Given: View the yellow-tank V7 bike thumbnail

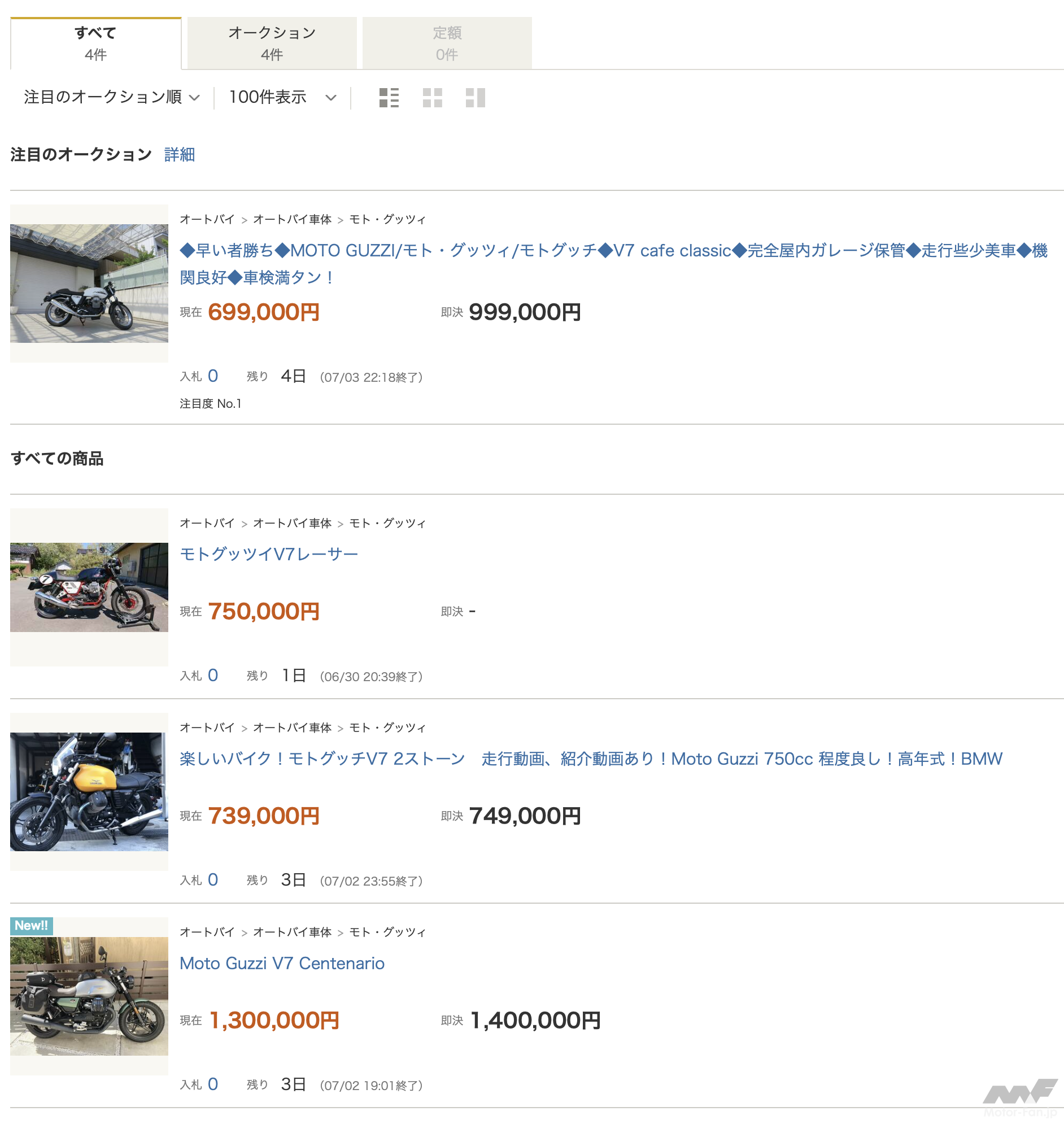Looking at the screenshot, I should [89, 791].
